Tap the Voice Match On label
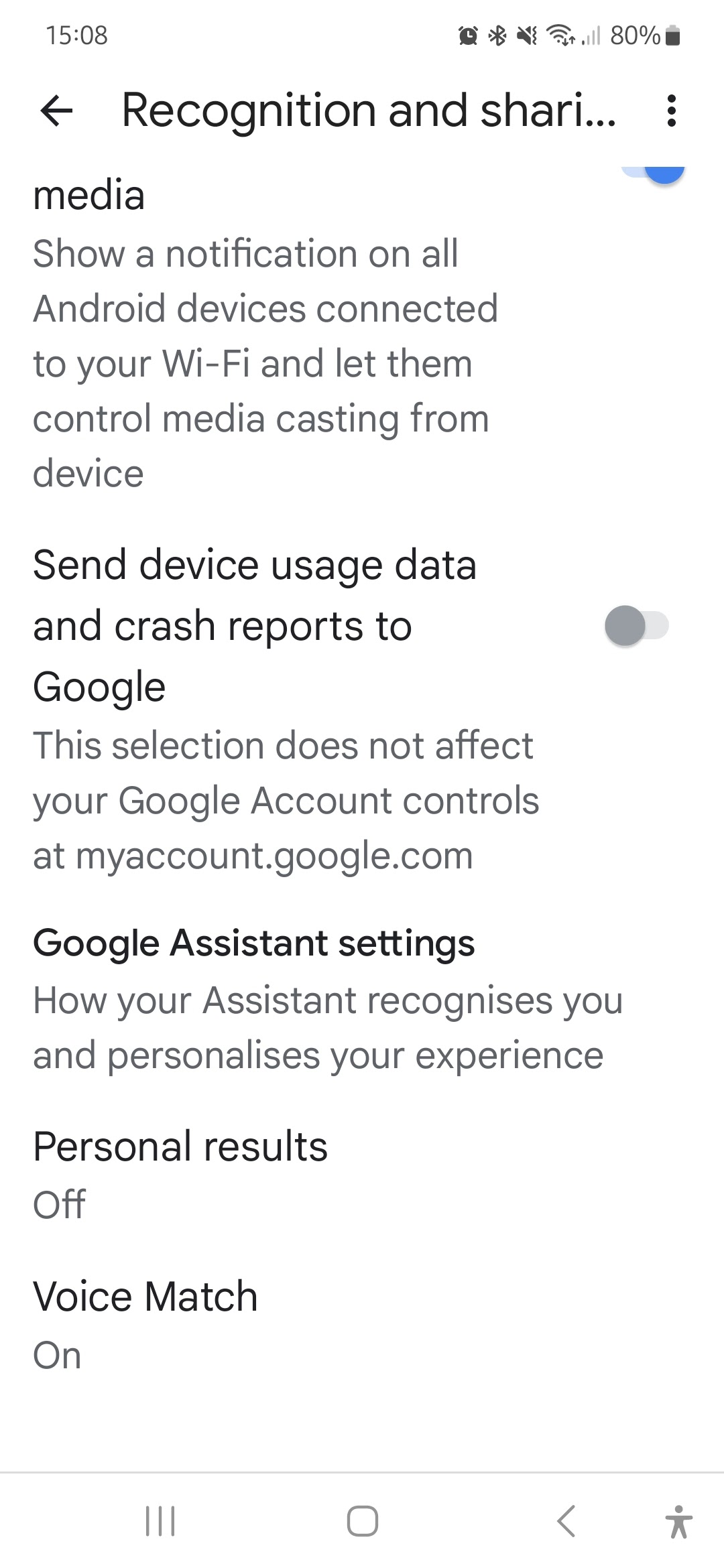The height and width of the screenshot is (1568, 724). click(58, 1354)
